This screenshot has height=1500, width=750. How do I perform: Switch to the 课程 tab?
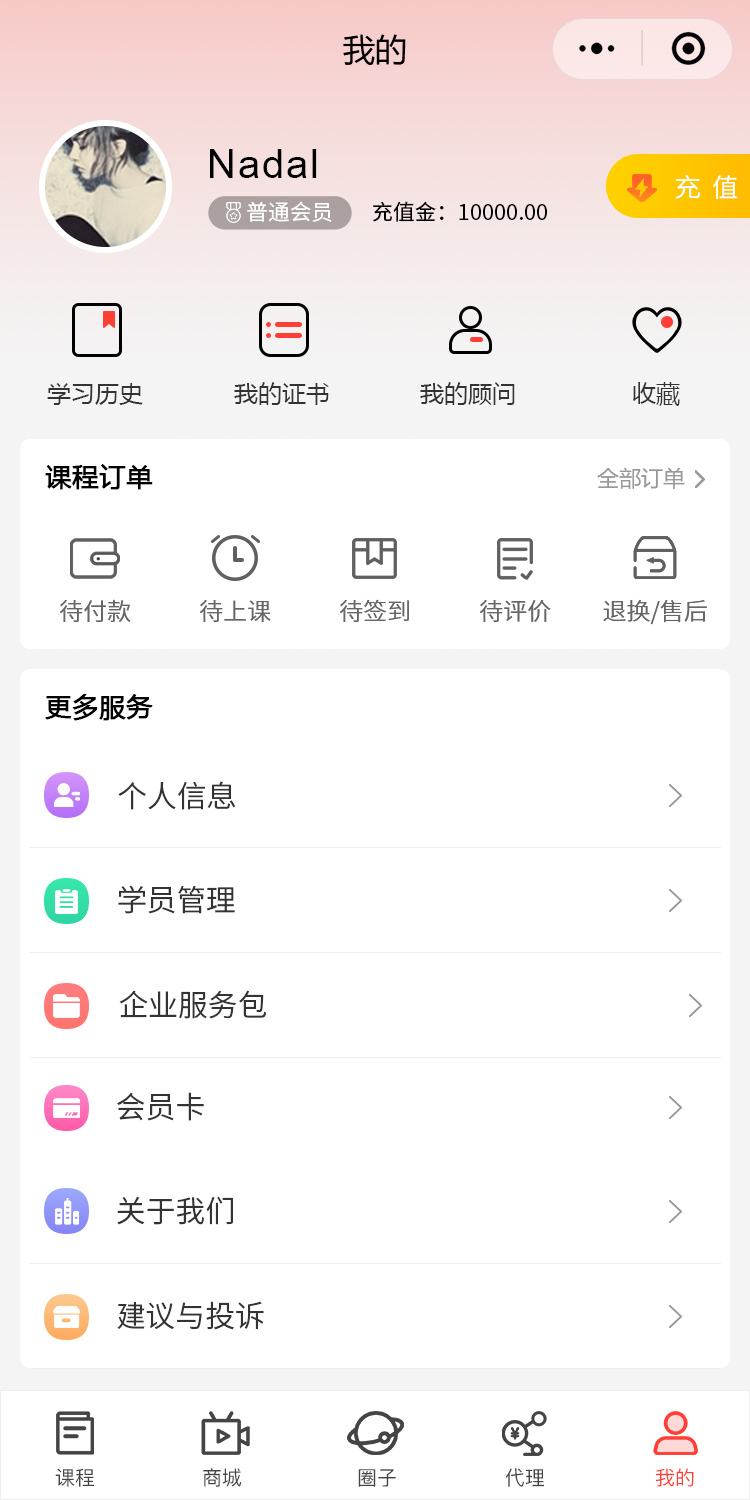coord(75,1447)
